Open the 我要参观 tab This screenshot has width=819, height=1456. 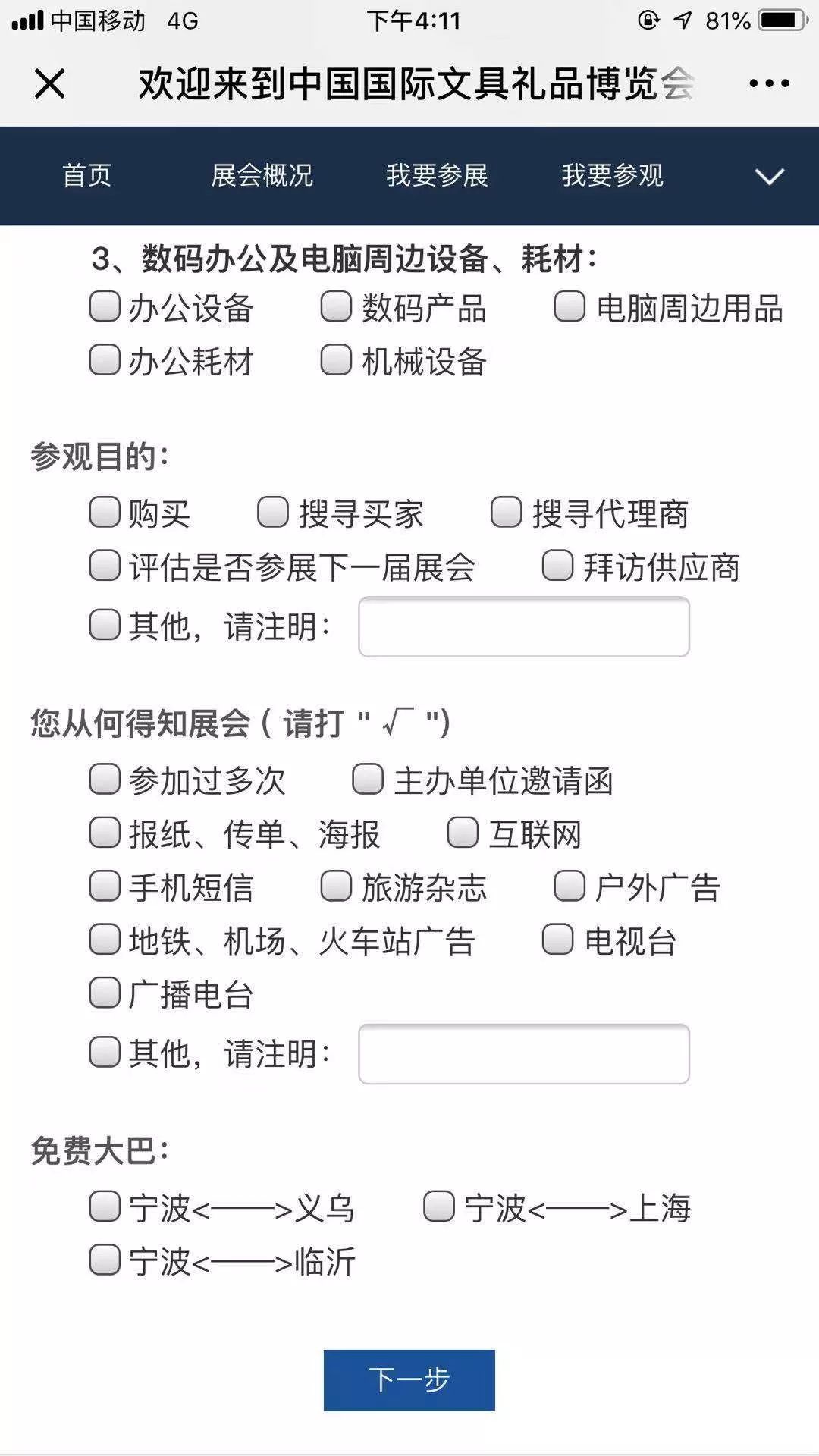tap(612, 176)
